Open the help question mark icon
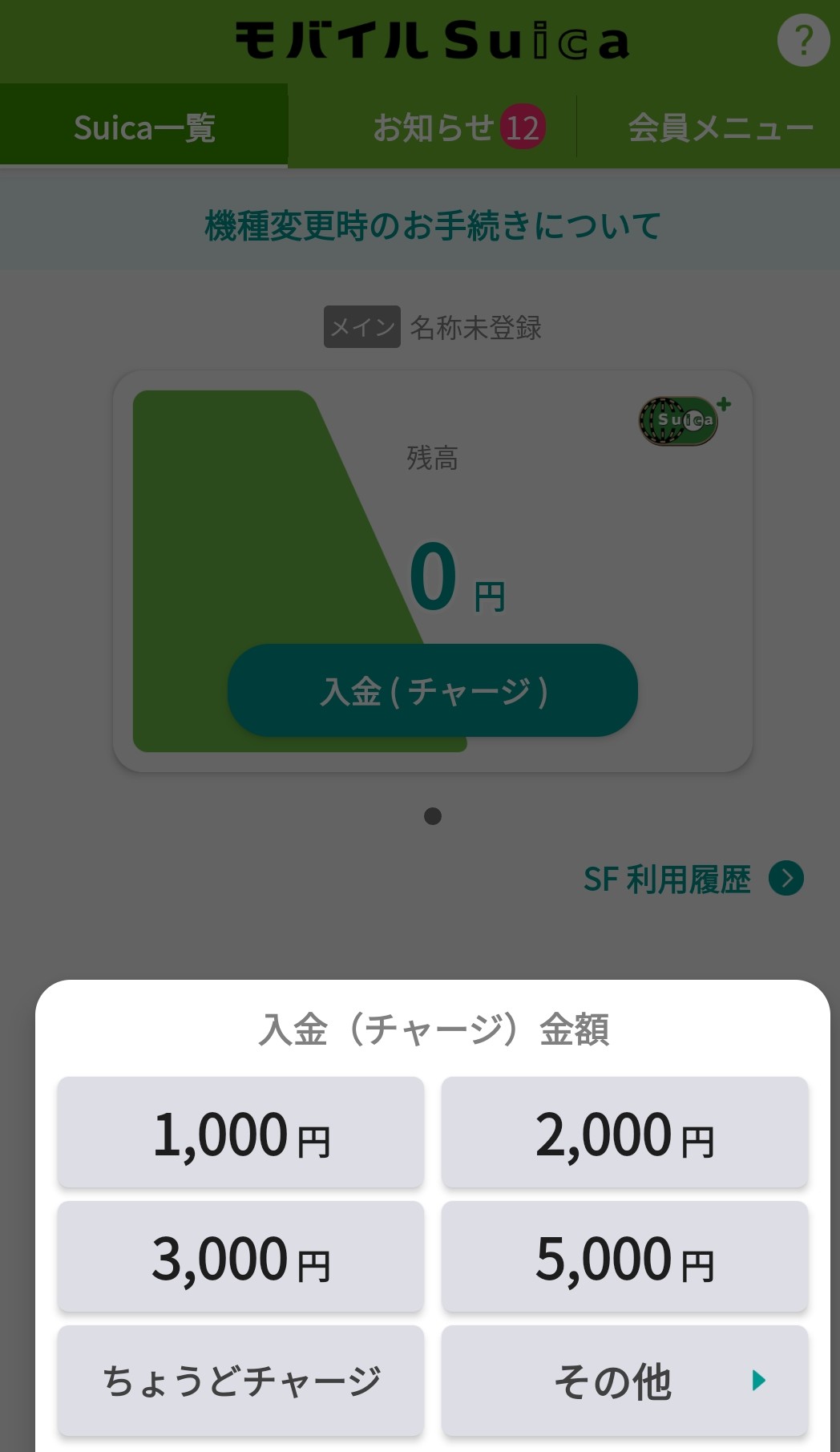Image resolution: width=840 pixels, height=1452 pixels. click(803, 40)
